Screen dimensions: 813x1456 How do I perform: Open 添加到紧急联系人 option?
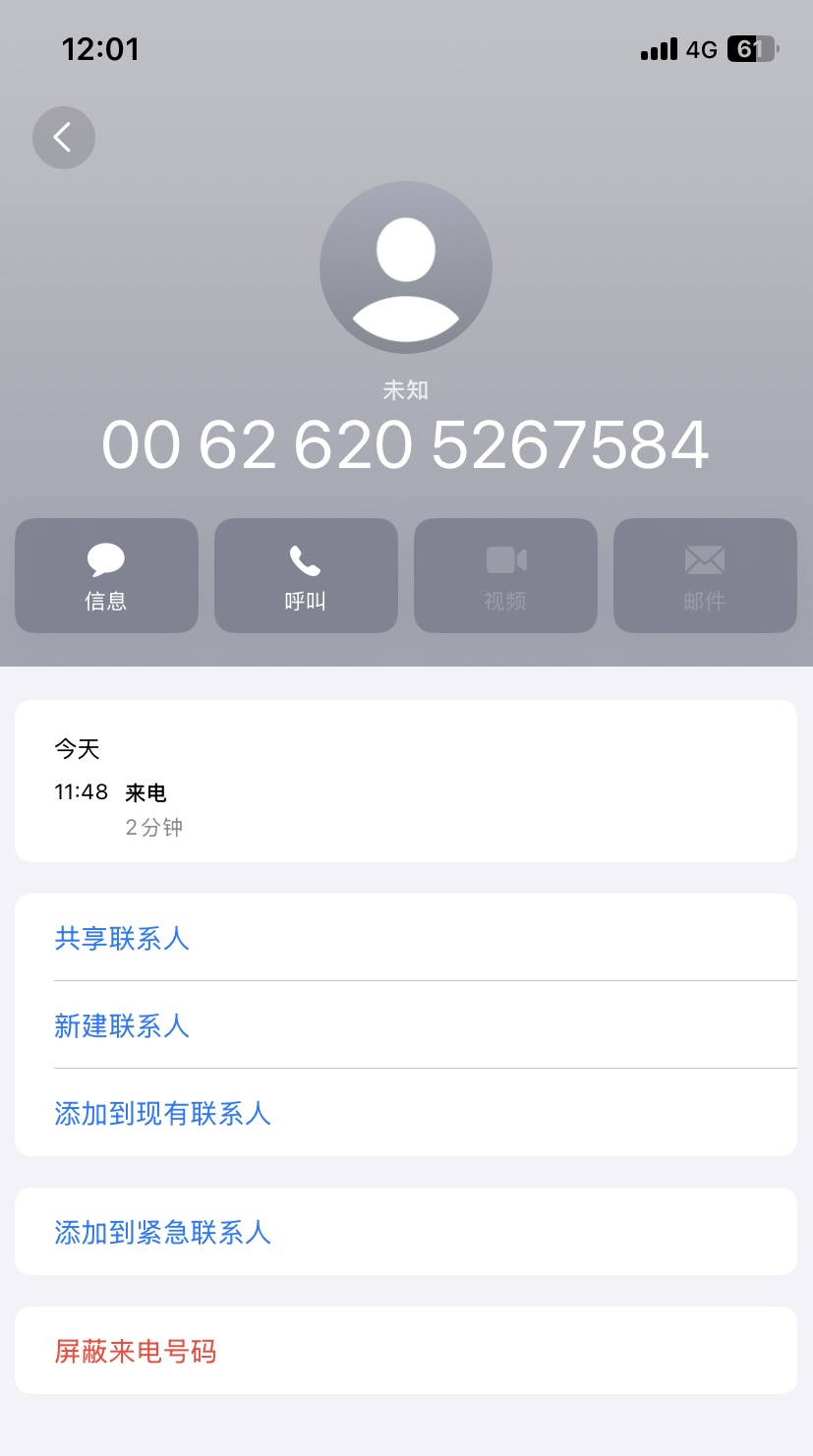tap(162, 1232)
